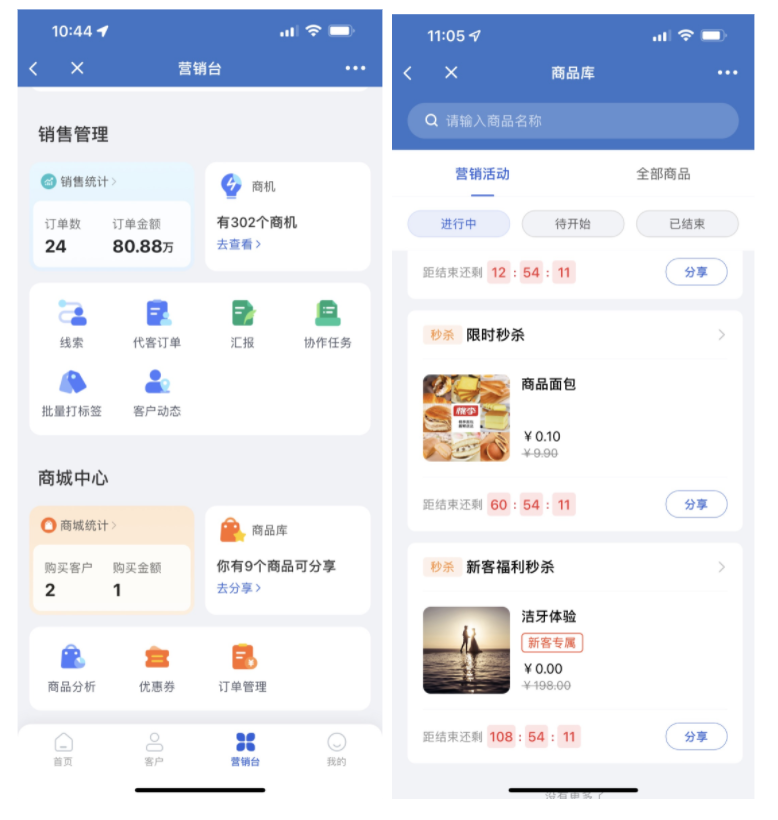
Task: View the 302 商机 via 去查看
Action: point(239,244)
